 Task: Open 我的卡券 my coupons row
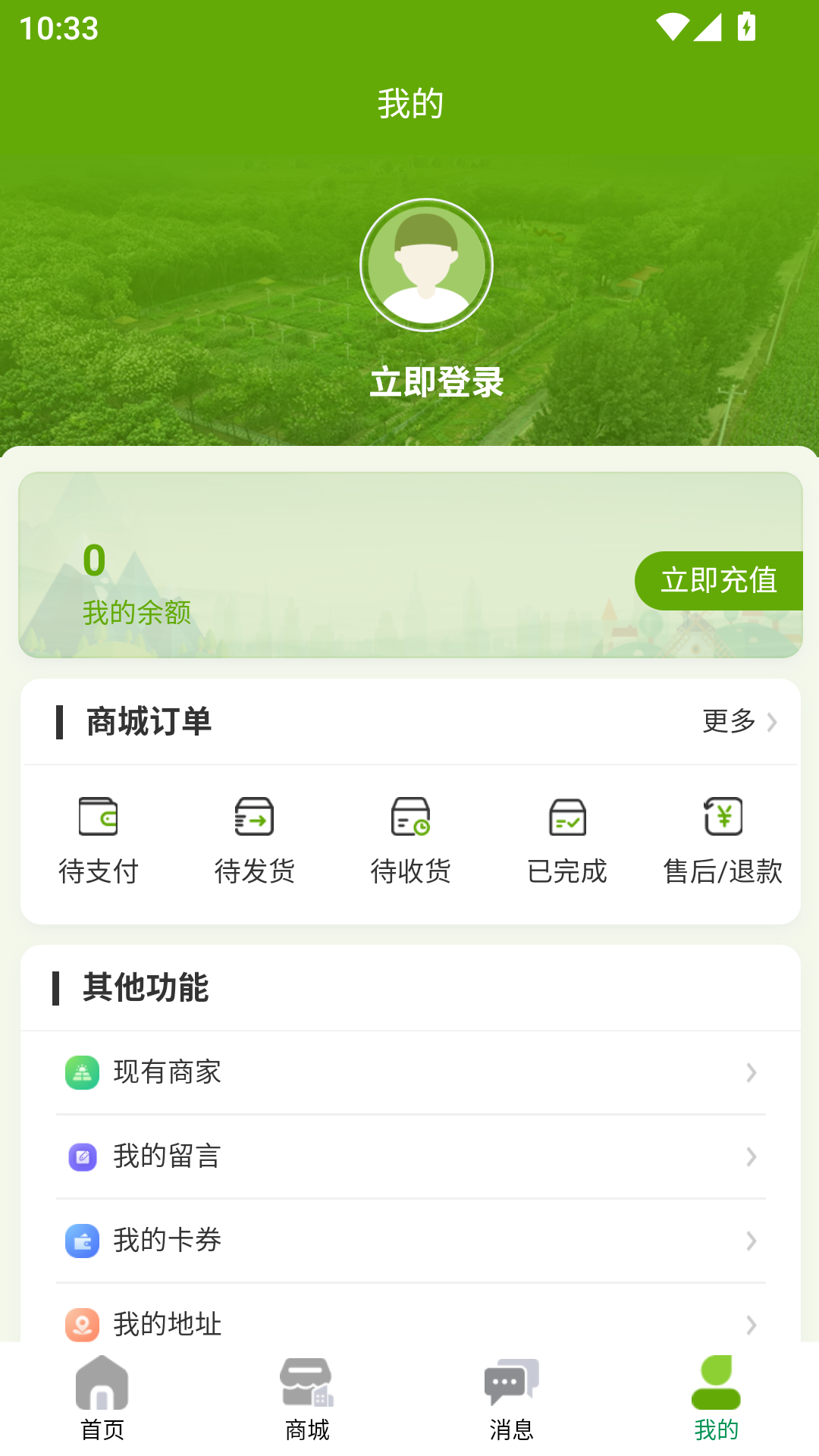pyautogui.click(x=410, y=1241)
